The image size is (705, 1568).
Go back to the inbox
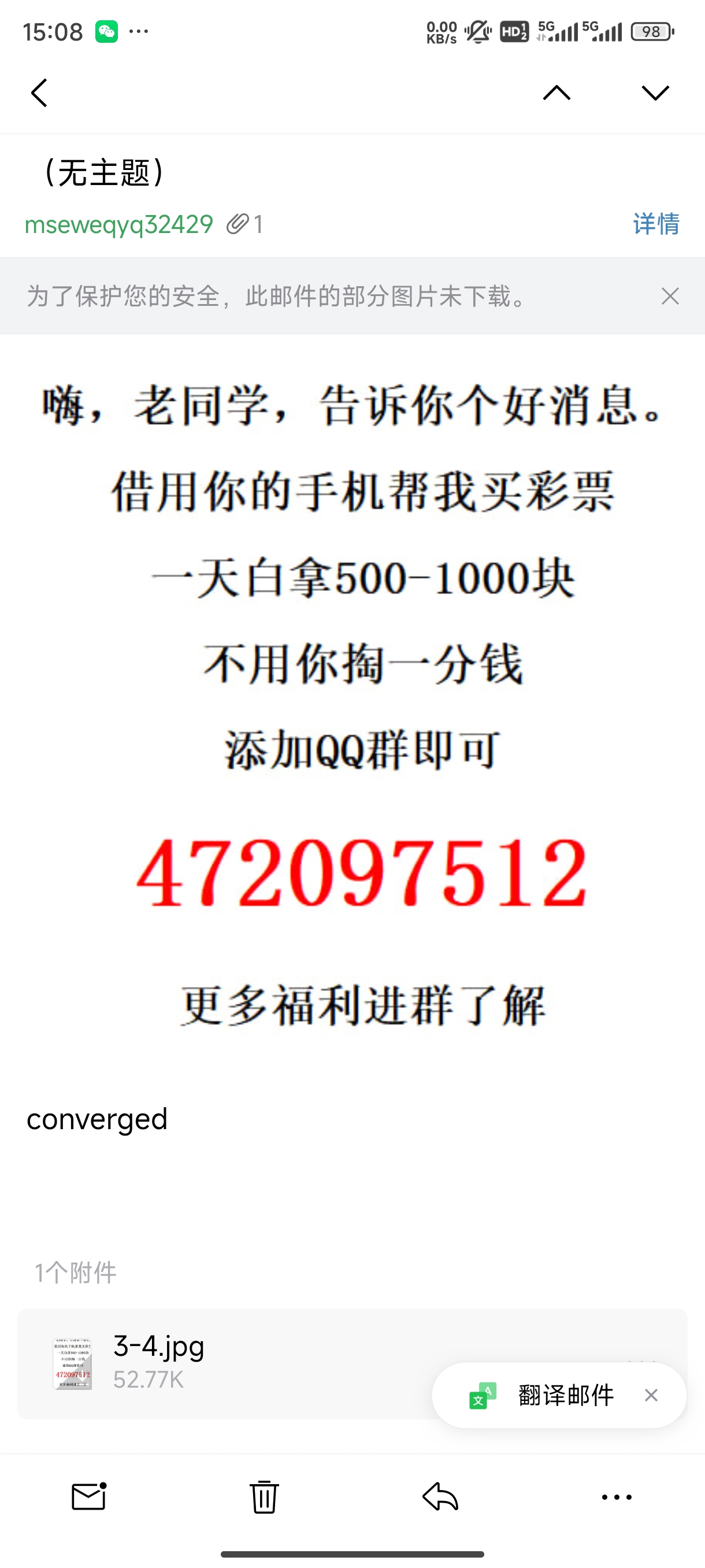[39, 93]
